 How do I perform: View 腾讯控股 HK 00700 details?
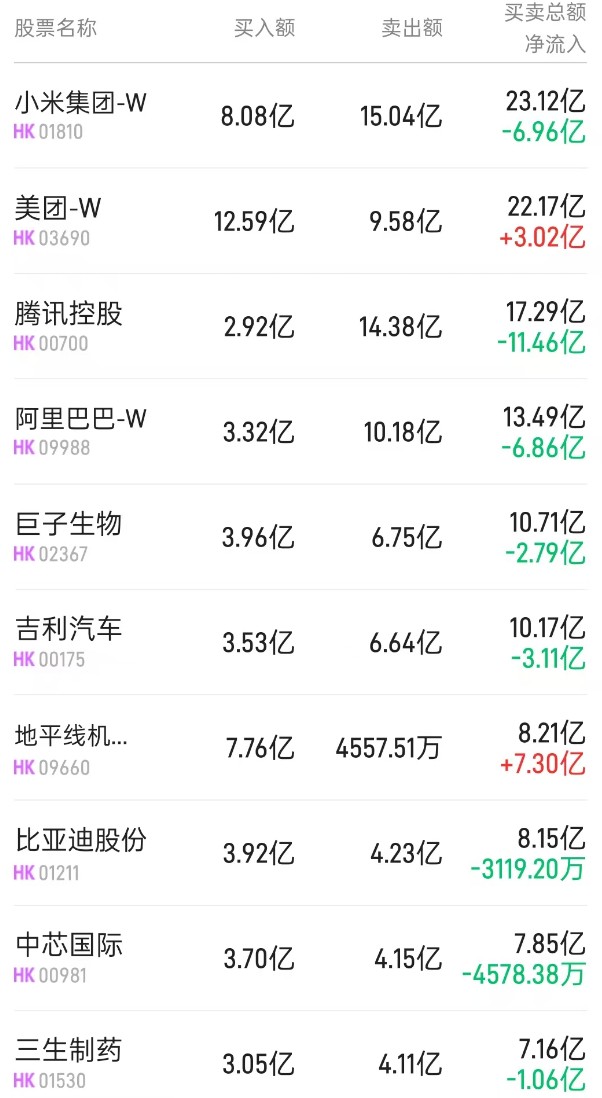(x=300, y=326)
